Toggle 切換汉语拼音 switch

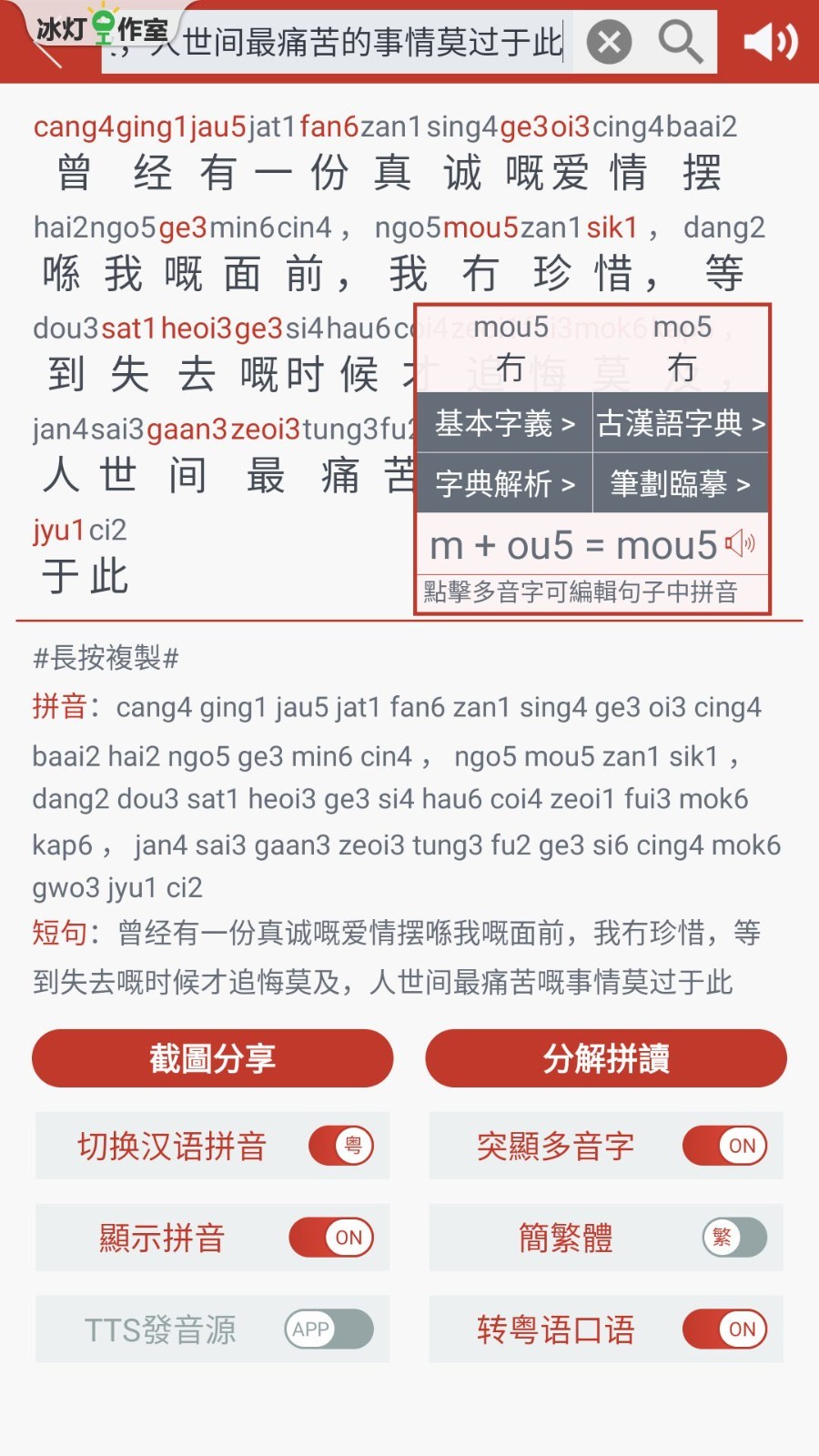pos(340,1146)
